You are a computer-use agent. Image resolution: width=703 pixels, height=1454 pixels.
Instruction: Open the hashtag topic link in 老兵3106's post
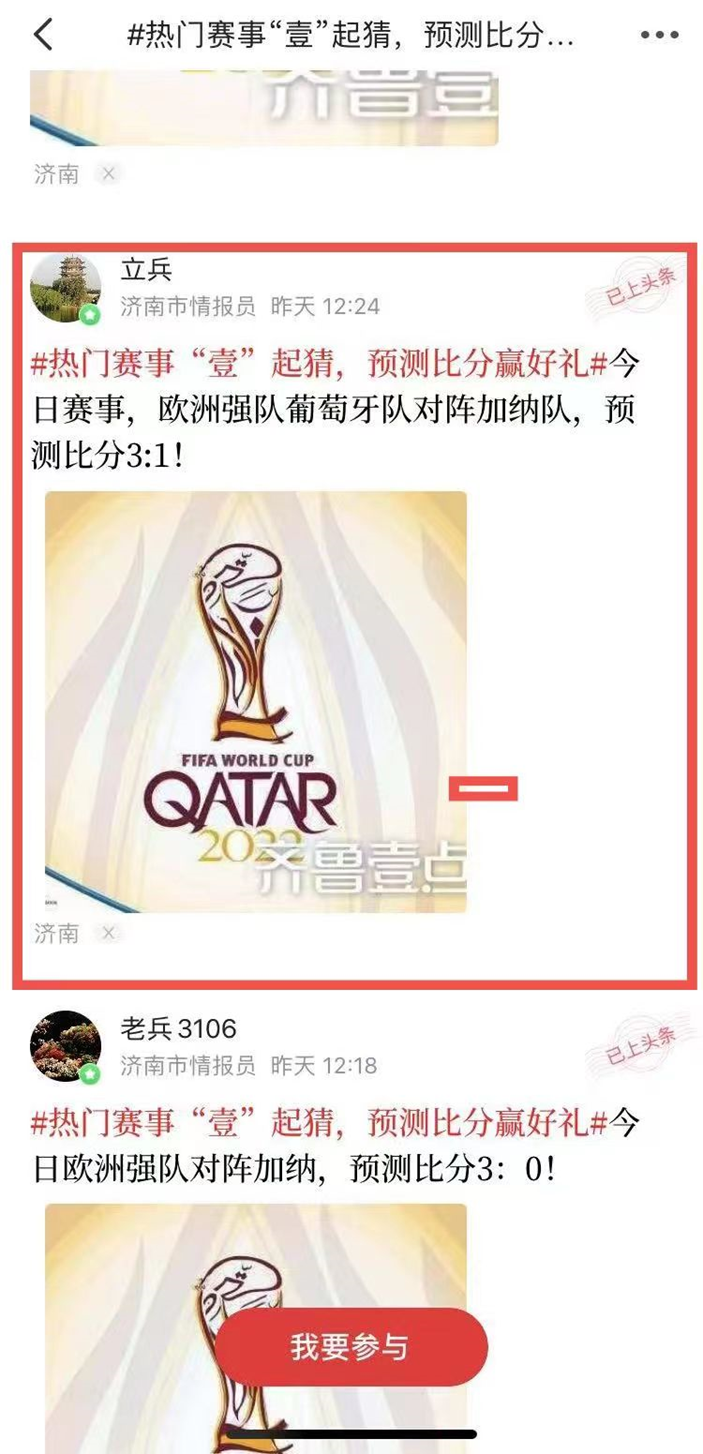[318, 1122]
